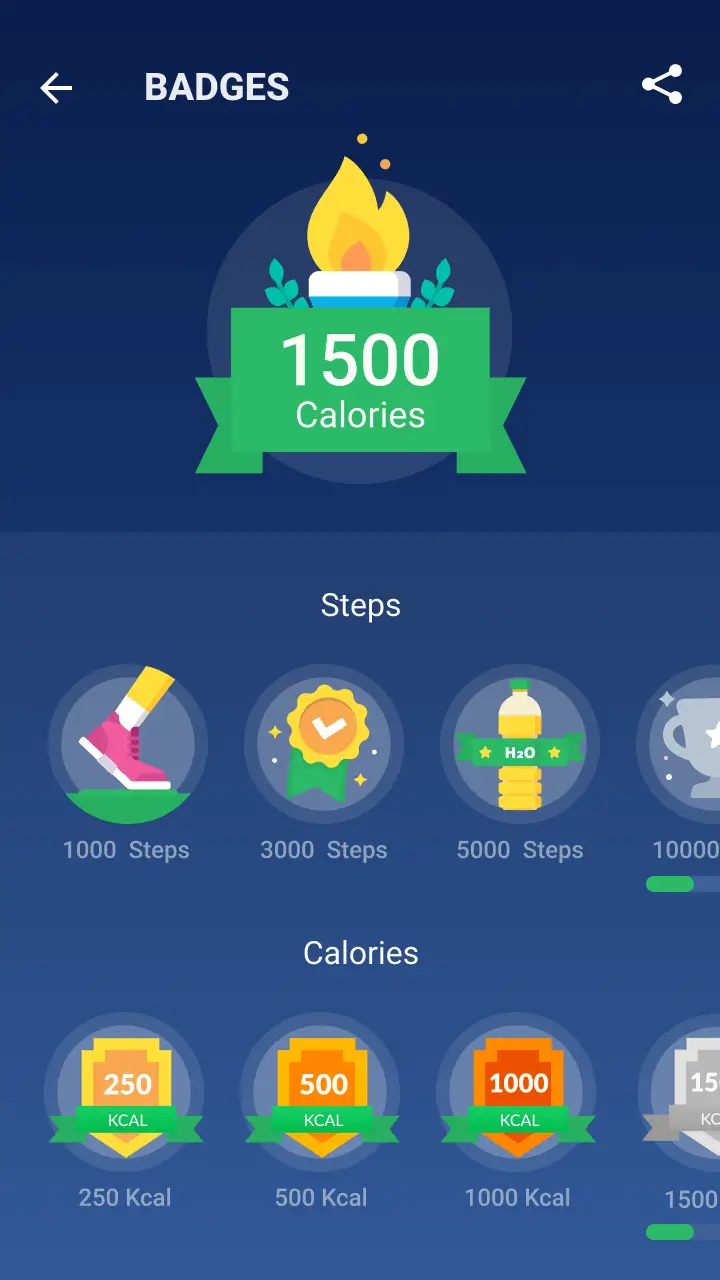Open the share options from the top bar
The image size is (720, 1280).
pos(663,85)
